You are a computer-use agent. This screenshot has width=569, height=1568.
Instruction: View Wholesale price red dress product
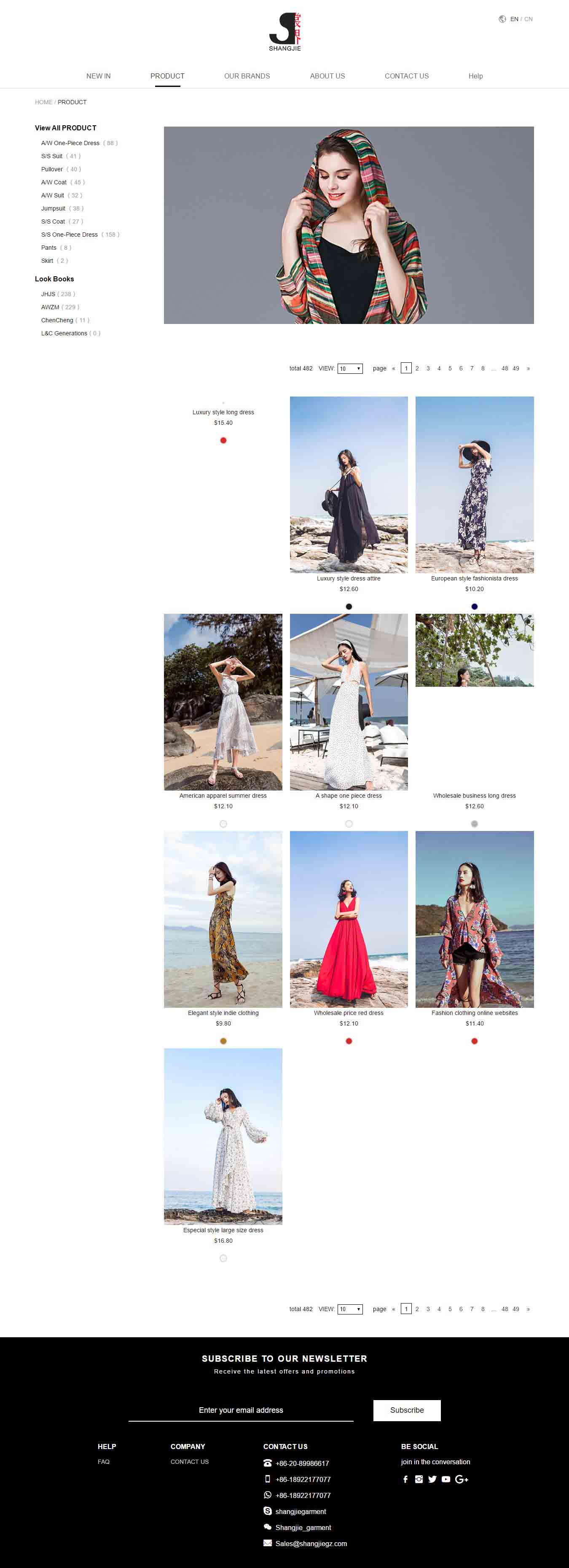tap(348, 918)
